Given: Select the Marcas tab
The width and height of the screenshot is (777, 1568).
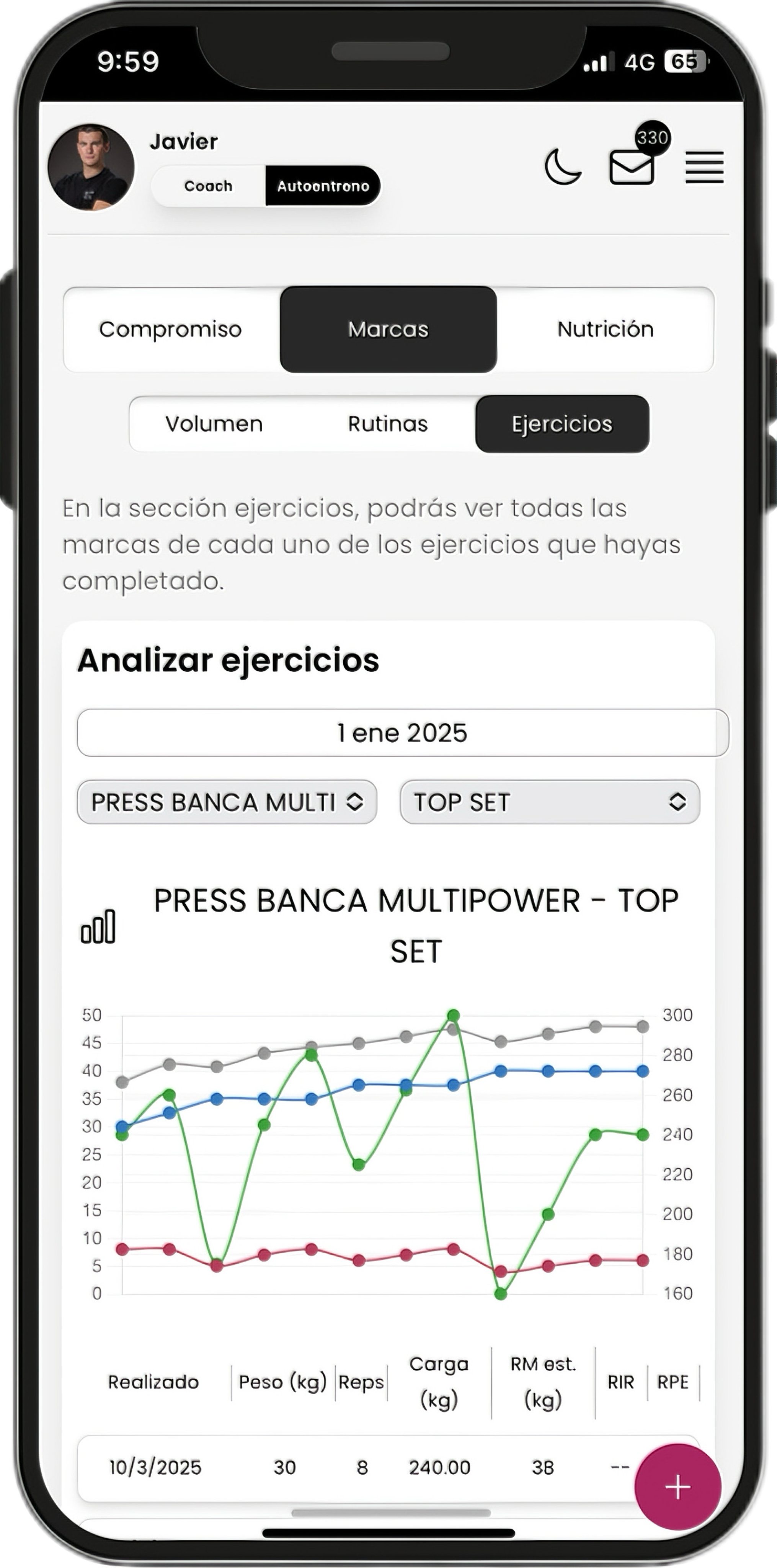Looking at the screenshot, I should (x=388, y=329).
